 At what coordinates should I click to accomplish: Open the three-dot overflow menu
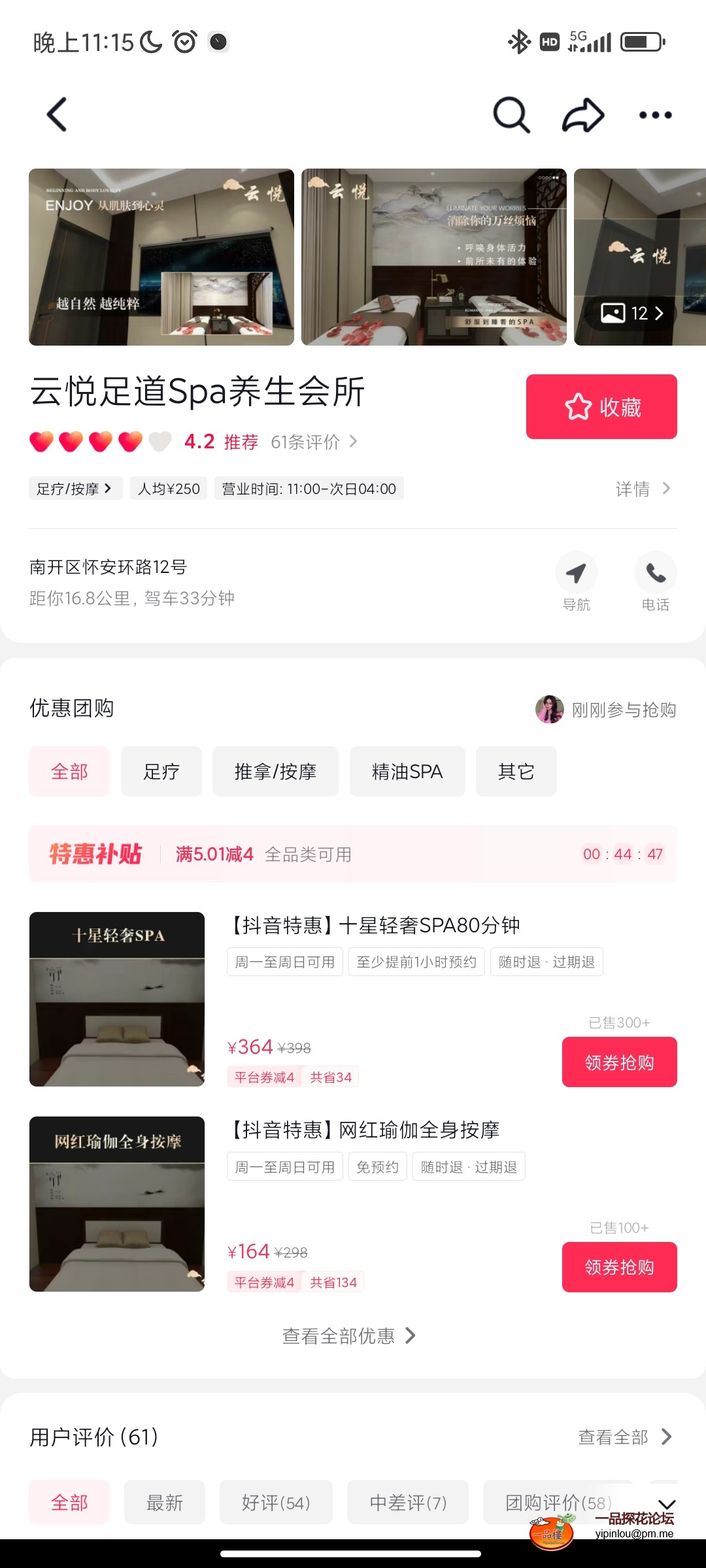click(x=655, y=115)
